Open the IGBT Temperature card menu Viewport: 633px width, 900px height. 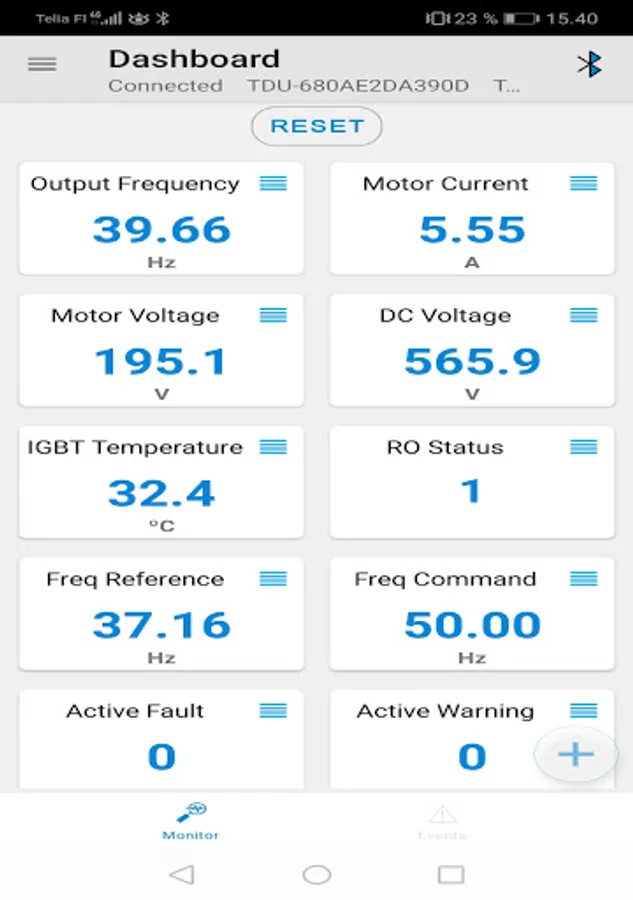(273, 447)
